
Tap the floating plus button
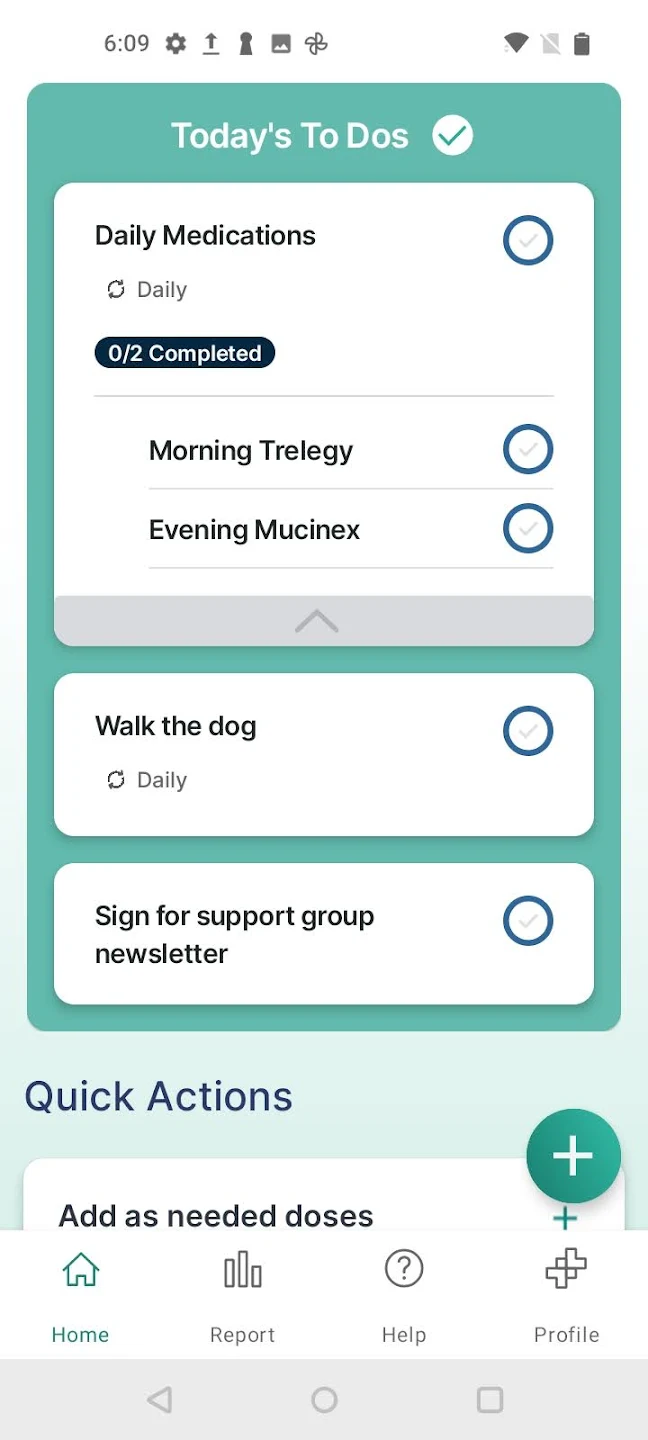point(573,1156)
